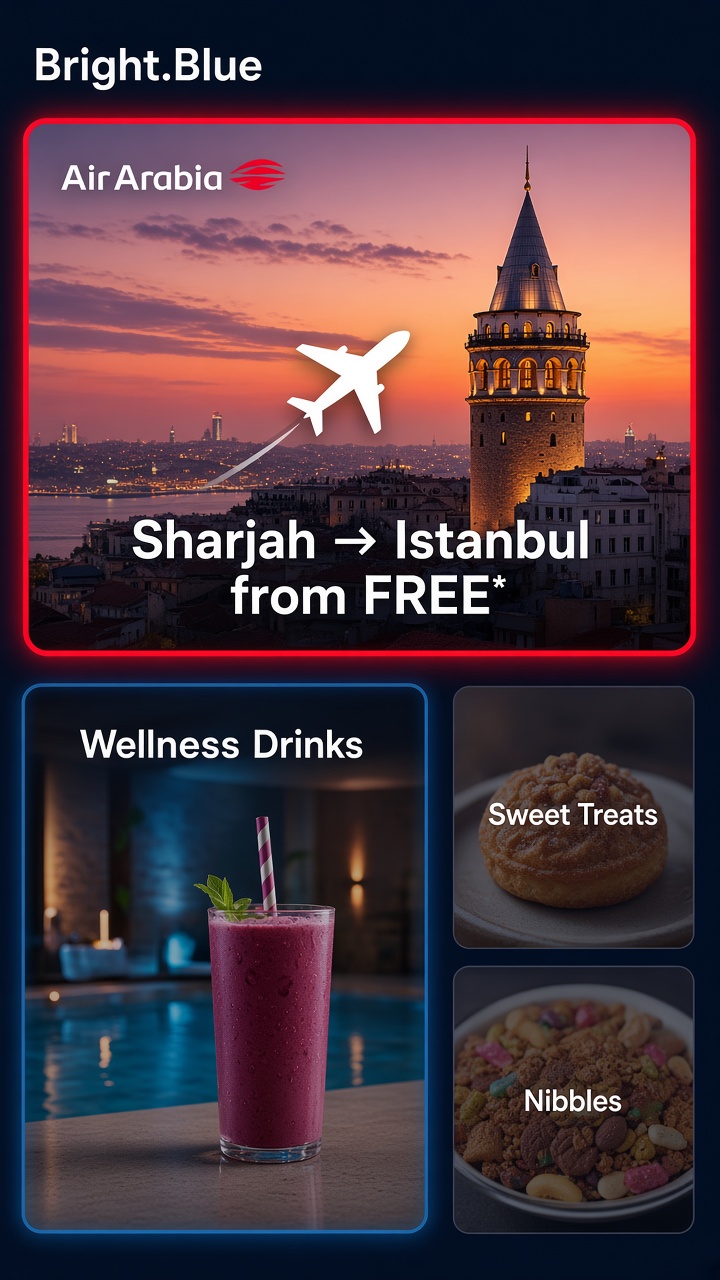Open the Sharjah to Istanbul flight offer banner

click(359, 386)
